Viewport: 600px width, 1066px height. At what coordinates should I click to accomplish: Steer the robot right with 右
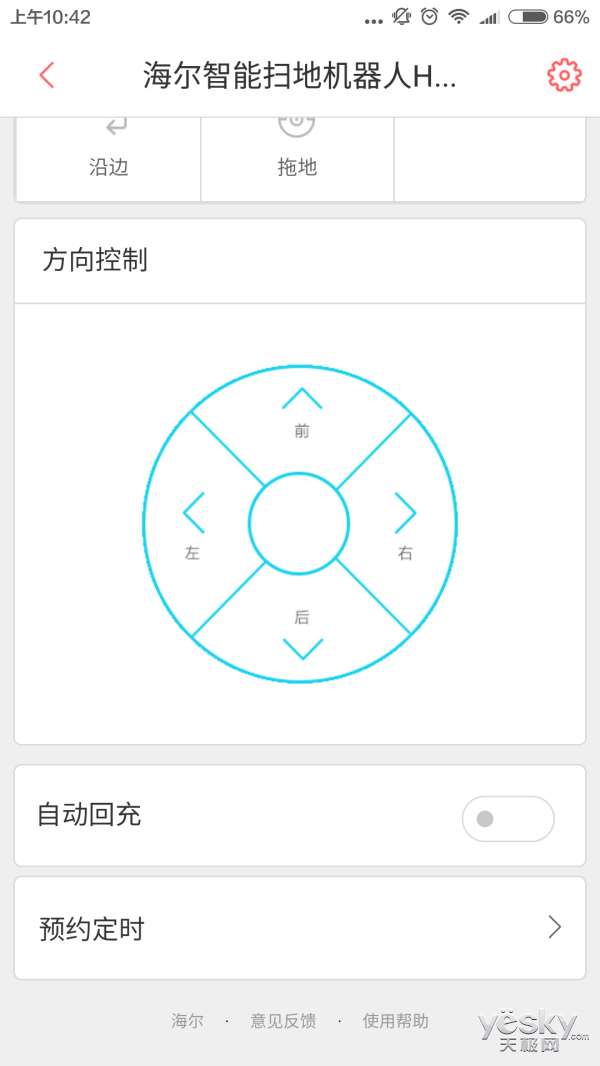[x=404, y=524]
